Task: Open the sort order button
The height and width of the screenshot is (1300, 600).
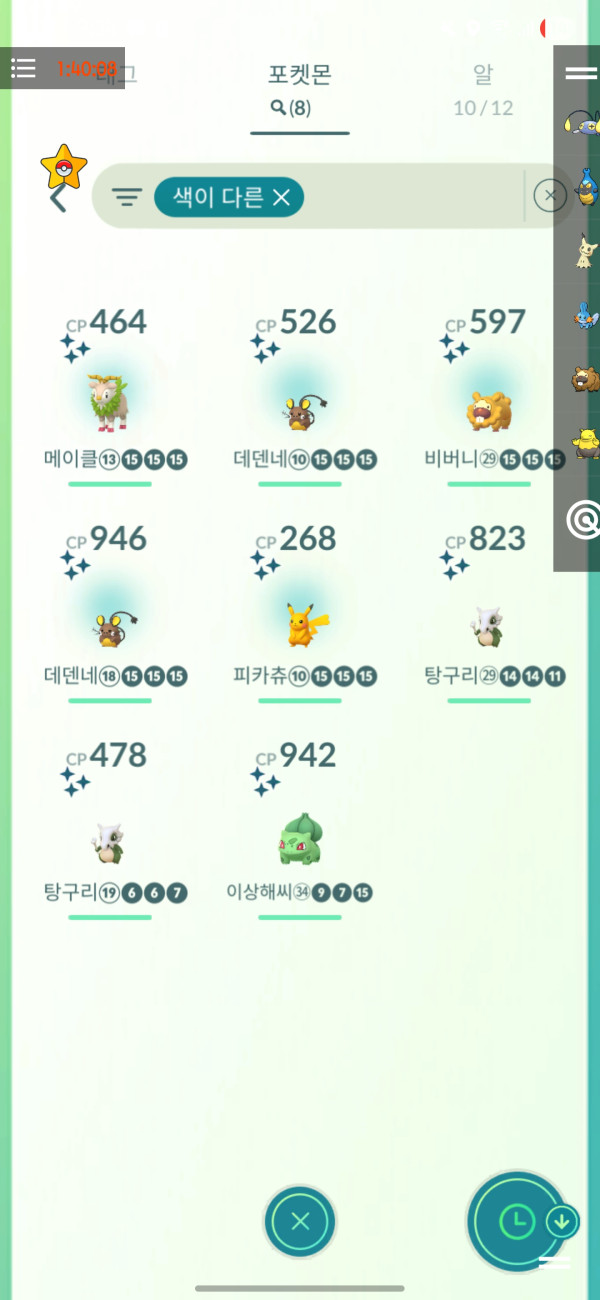Action: 516,1221
